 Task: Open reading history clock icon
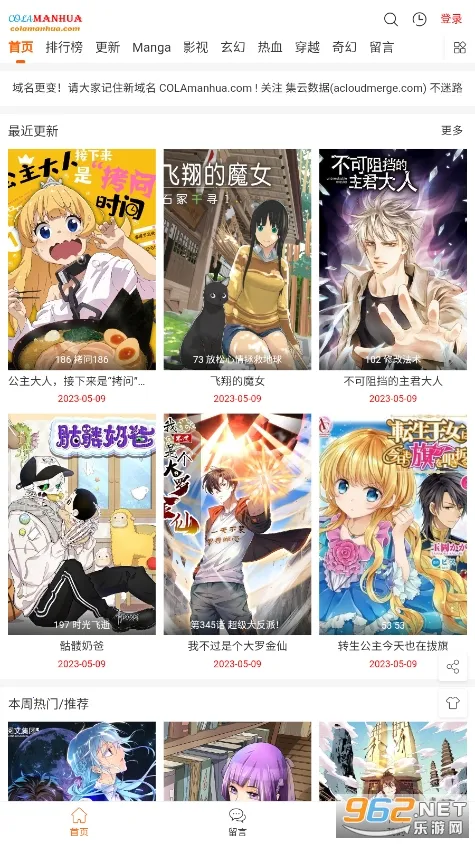(x=420, y=19)
